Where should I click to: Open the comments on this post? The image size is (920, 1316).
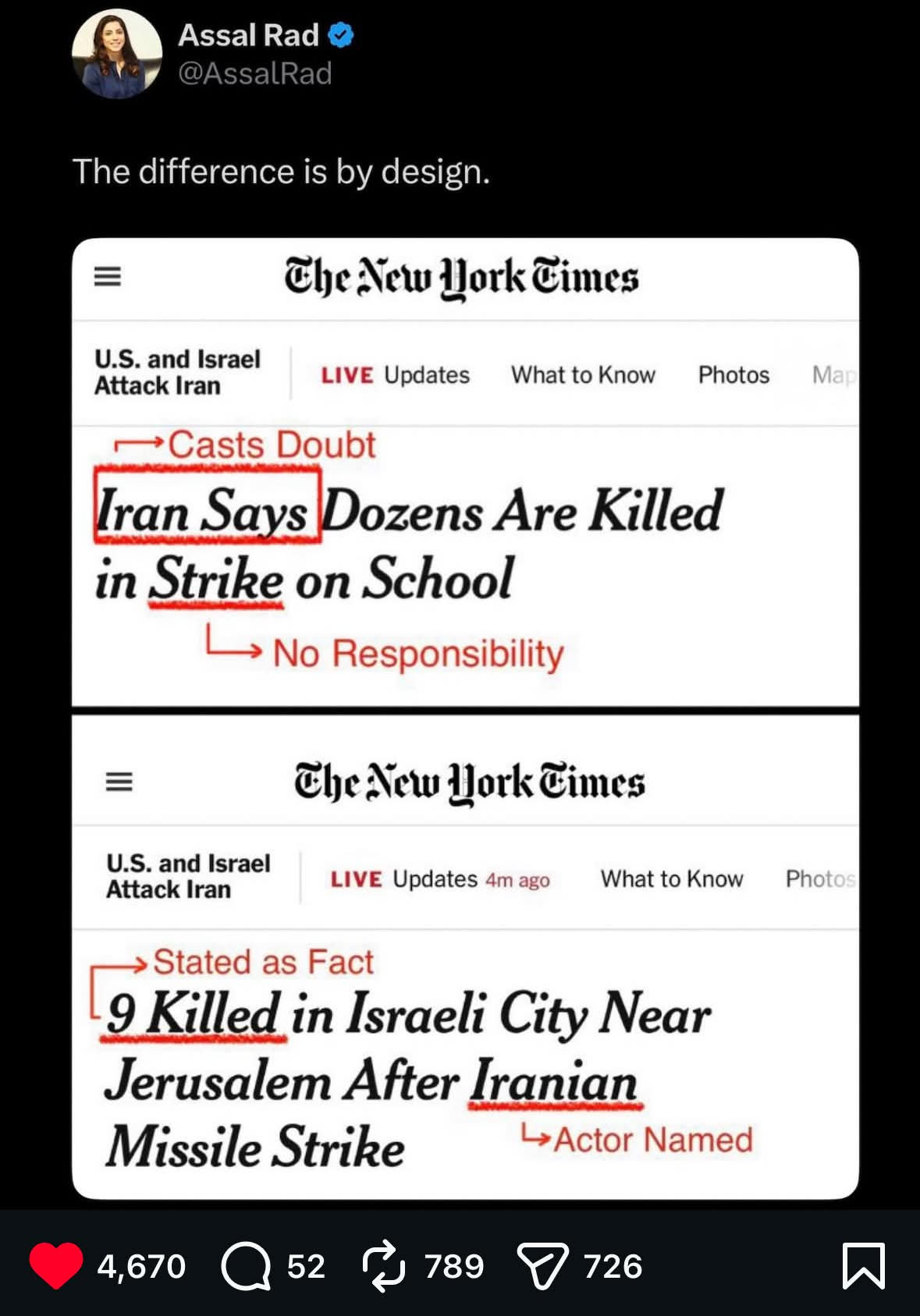coord(246,1265)
